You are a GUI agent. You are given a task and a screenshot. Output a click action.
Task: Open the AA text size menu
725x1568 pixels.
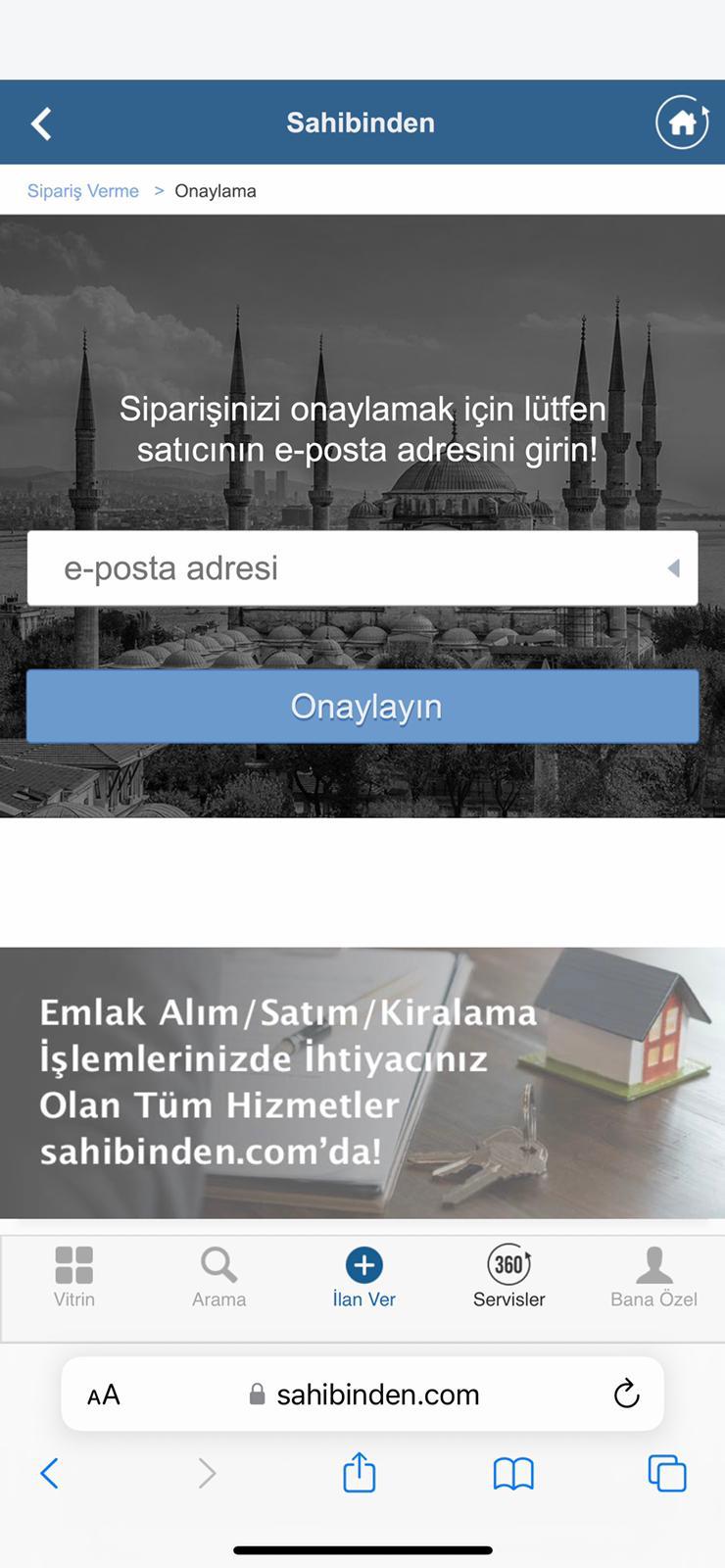click(104, 1395)
